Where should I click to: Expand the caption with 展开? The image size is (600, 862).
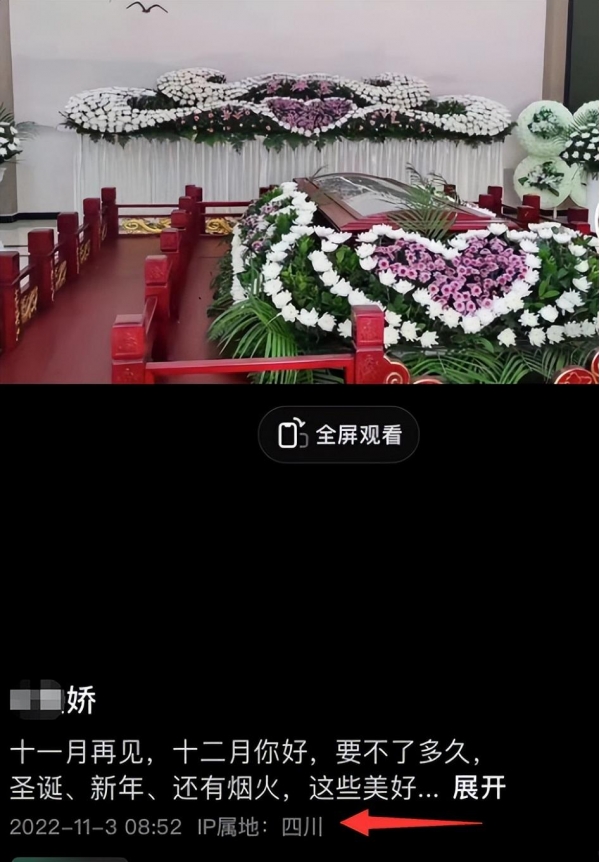(x=479, y=787)
